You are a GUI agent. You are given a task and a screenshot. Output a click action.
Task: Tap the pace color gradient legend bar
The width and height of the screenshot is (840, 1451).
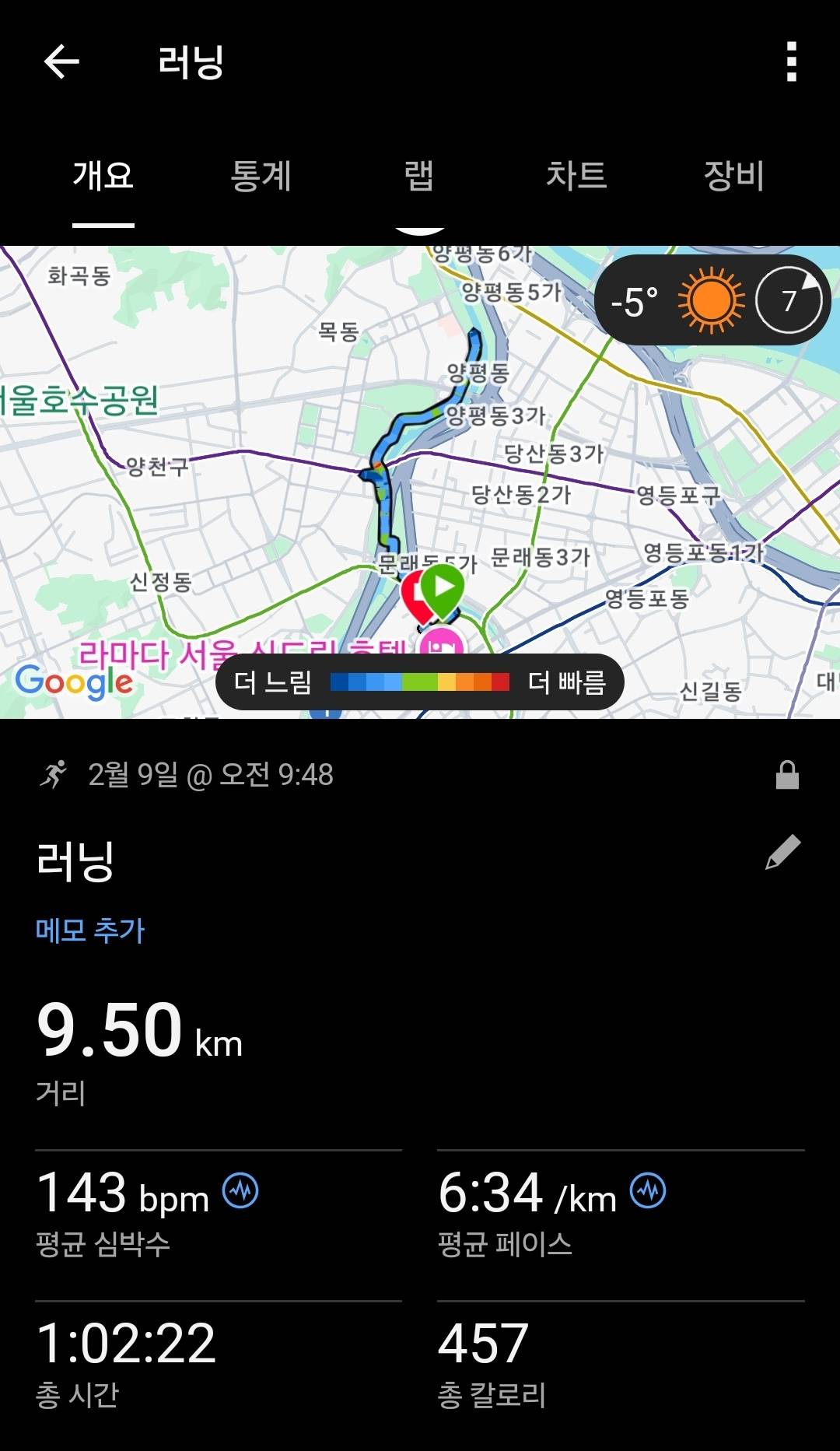pyautogui.click(x=420, y=681)
